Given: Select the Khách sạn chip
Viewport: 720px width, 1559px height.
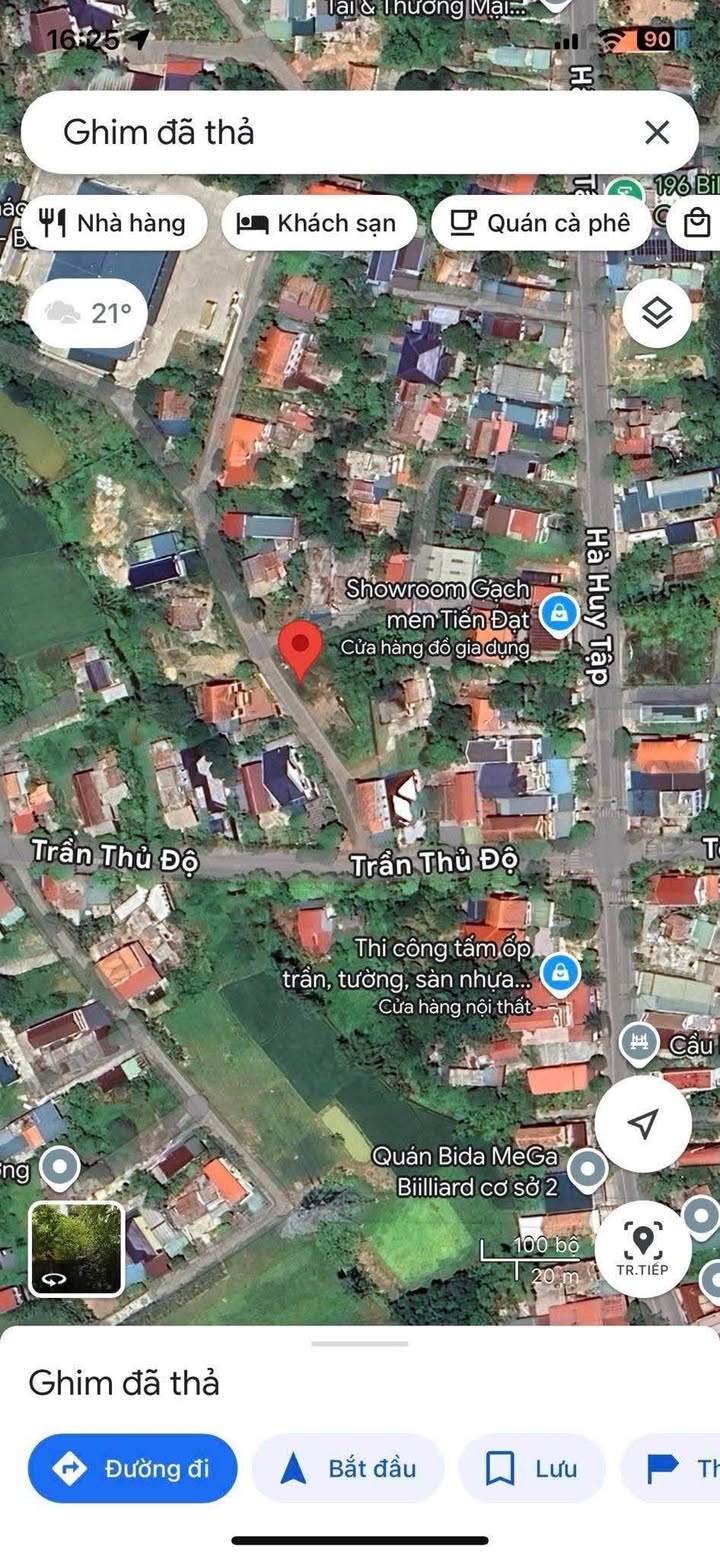Looking at the screenshot, I should click(316, 222).
